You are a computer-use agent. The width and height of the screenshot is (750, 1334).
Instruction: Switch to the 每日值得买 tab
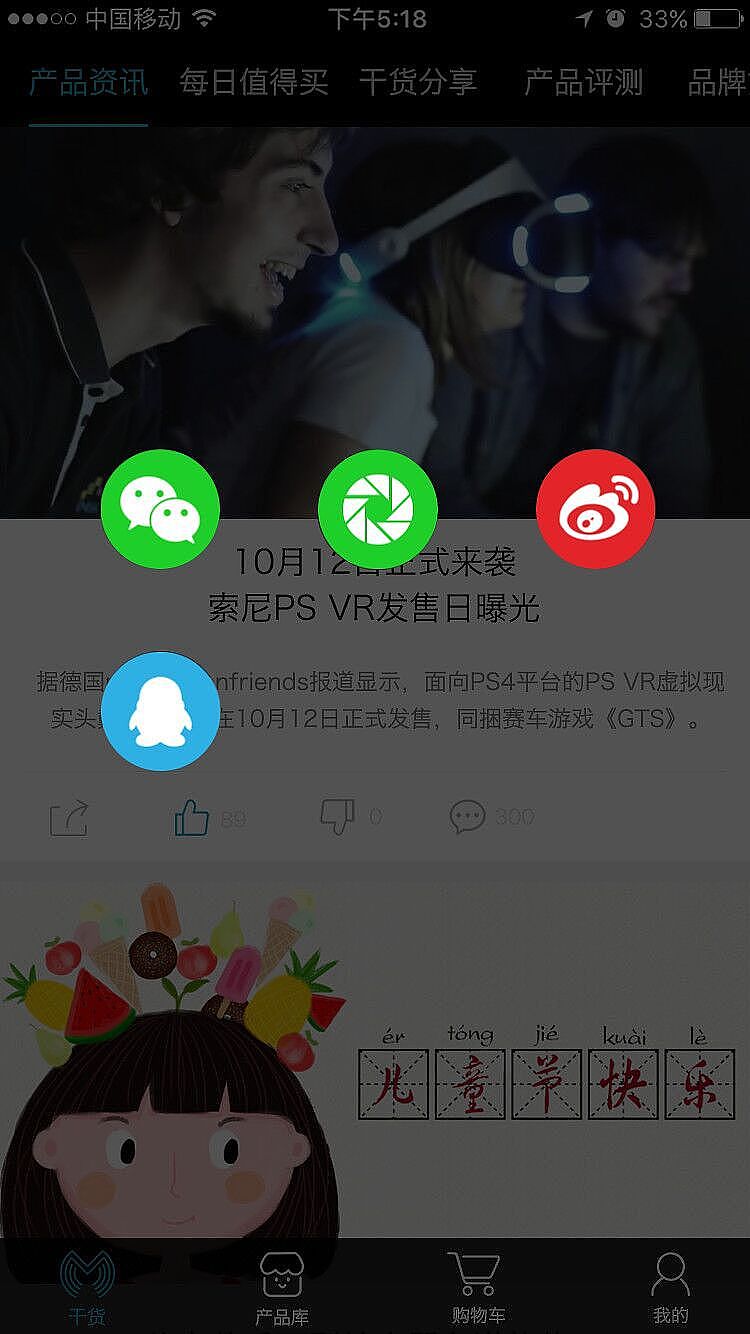[253, 83]
